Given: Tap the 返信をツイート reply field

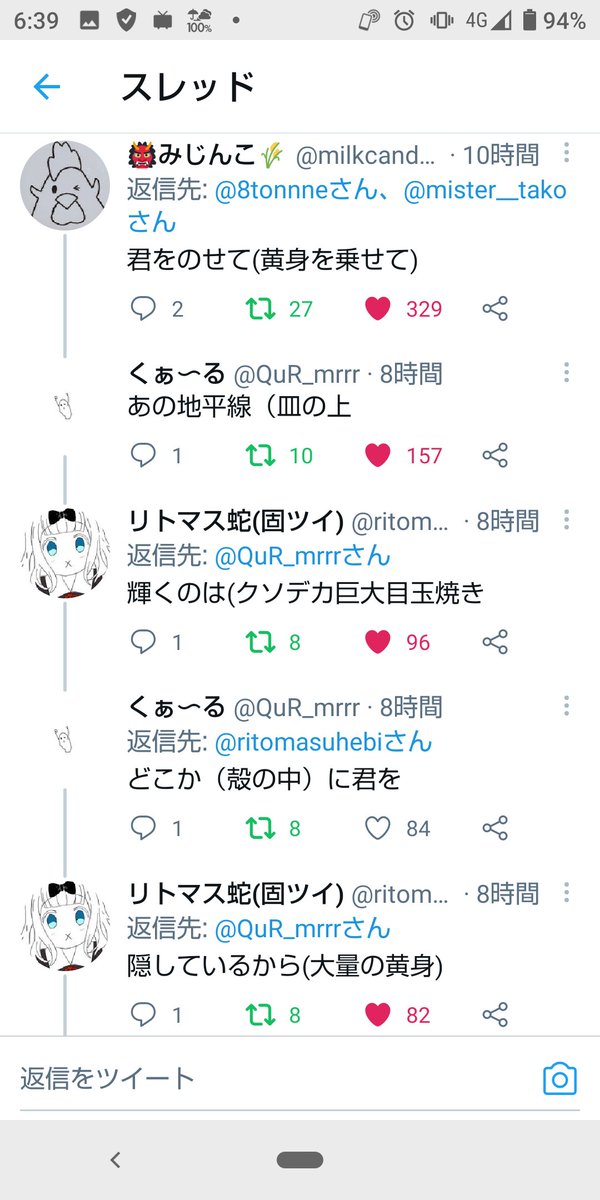Looking at the screenshot, I should [x=270, y=1078].
